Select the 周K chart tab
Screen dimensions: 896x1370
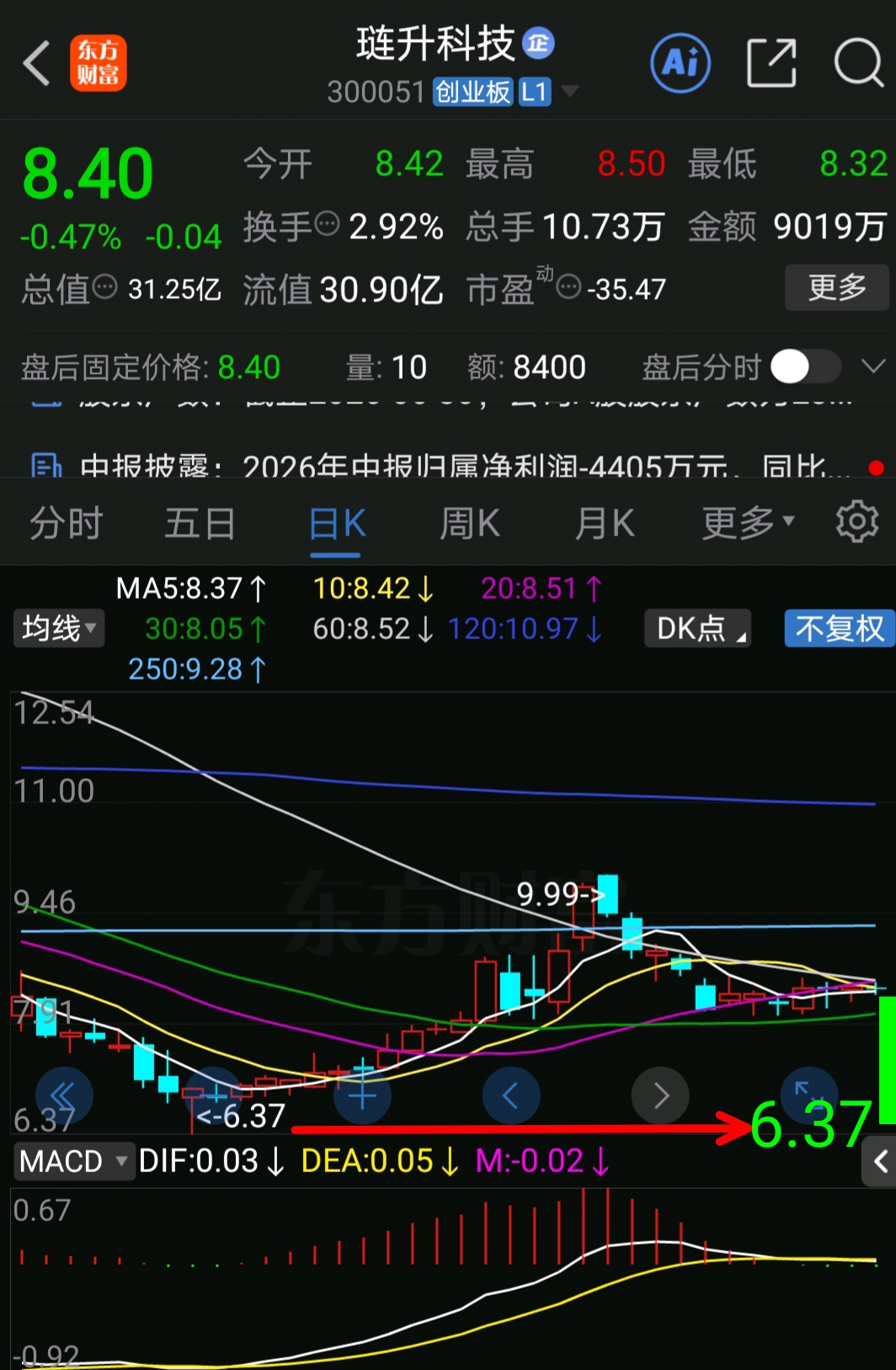[469, 524]
